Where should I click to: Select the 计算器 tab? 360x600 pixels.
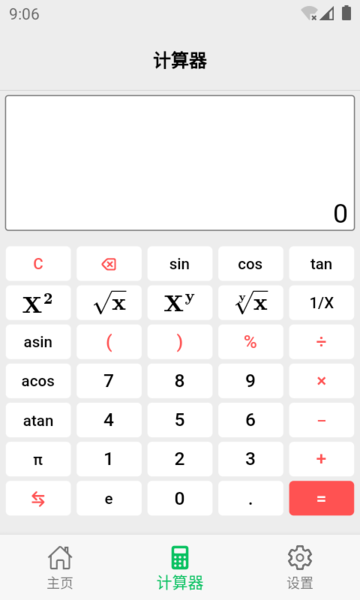180,567
